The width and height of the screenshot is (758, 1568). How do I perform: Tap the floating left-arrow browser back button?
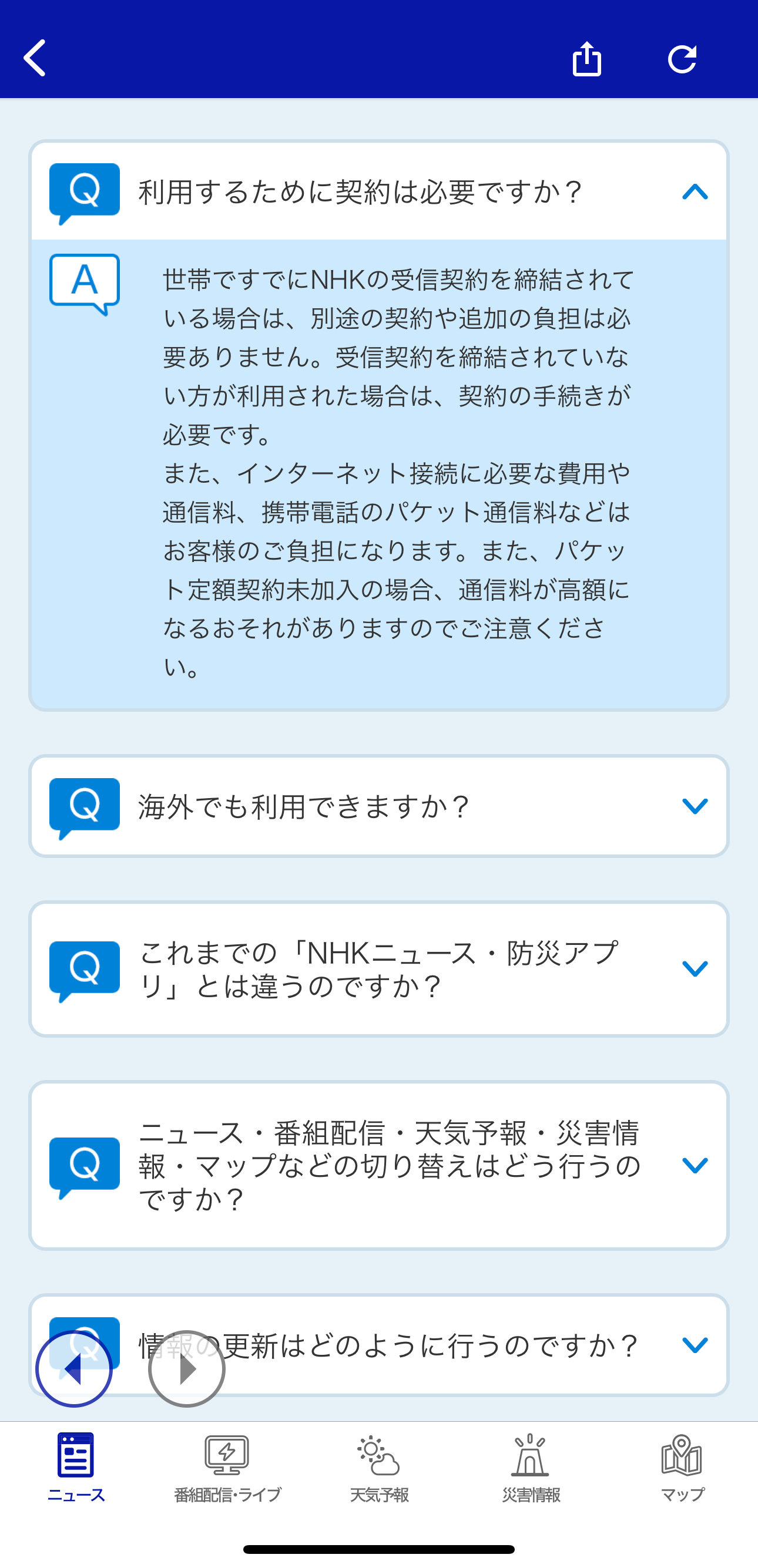[73, 1369]
